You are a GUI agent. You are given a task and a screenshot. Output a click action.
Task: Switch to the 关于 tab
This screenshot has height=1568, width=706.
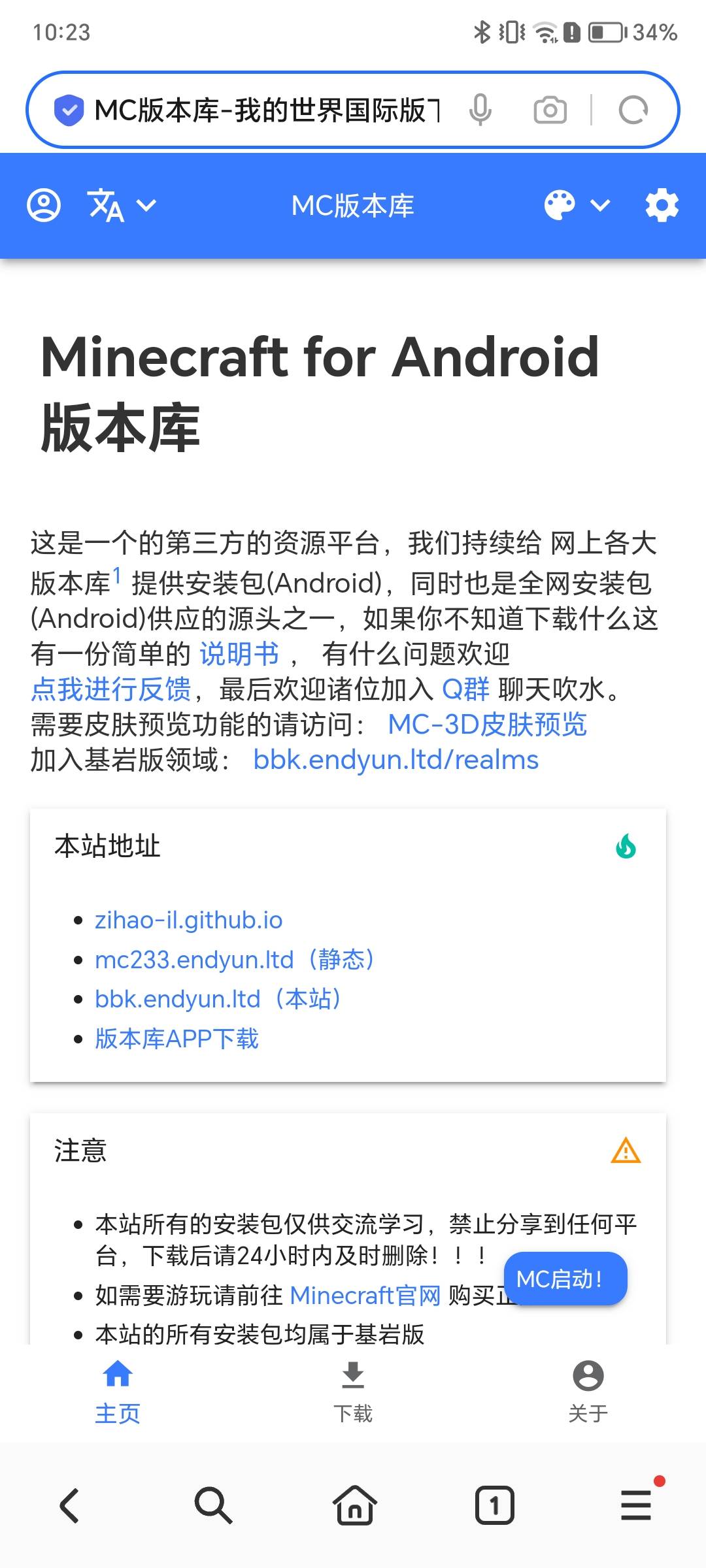[x=588, y=1392]
